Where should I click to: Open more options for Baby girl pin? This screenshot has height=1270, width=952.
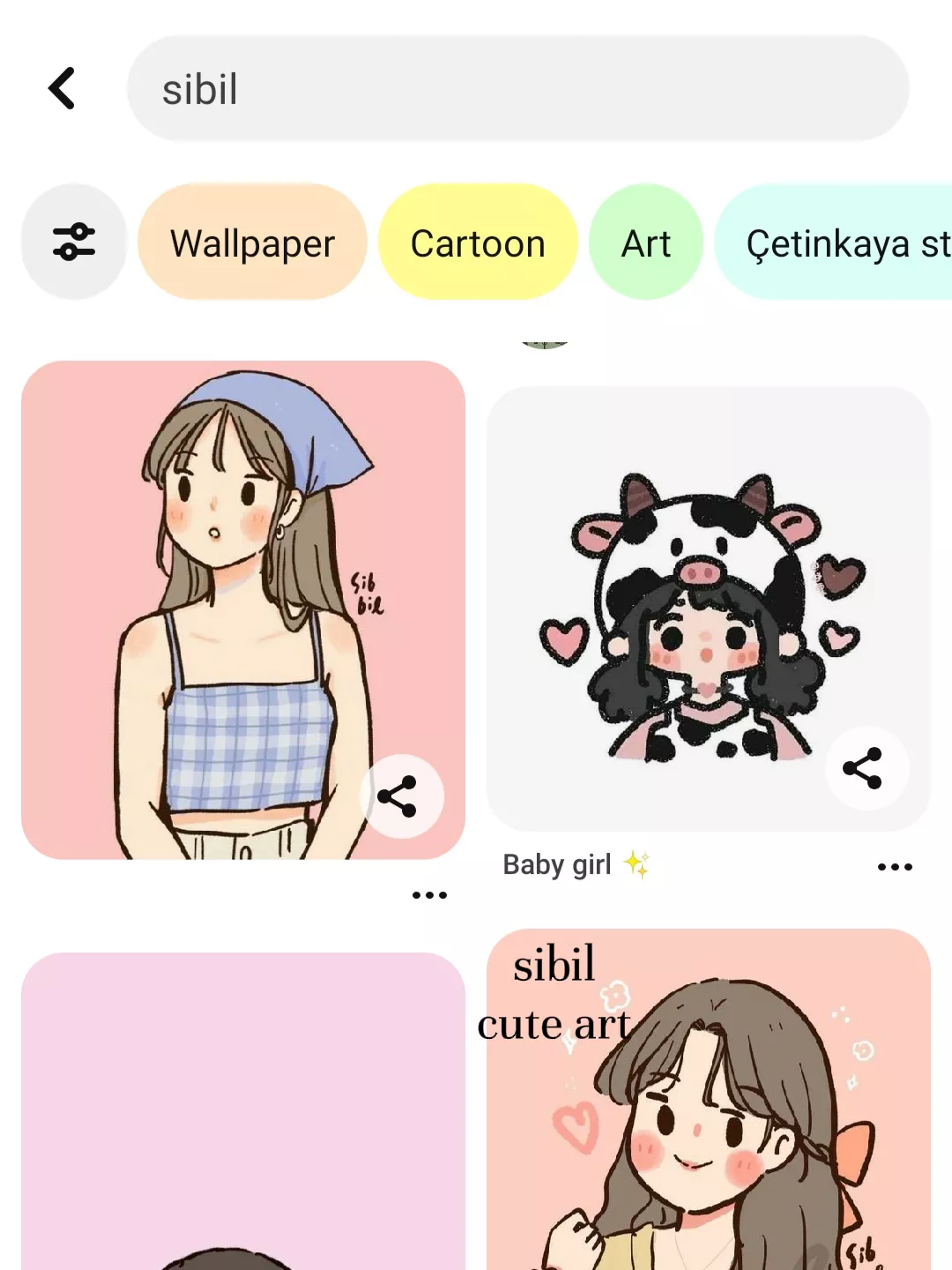click(895, 867)
